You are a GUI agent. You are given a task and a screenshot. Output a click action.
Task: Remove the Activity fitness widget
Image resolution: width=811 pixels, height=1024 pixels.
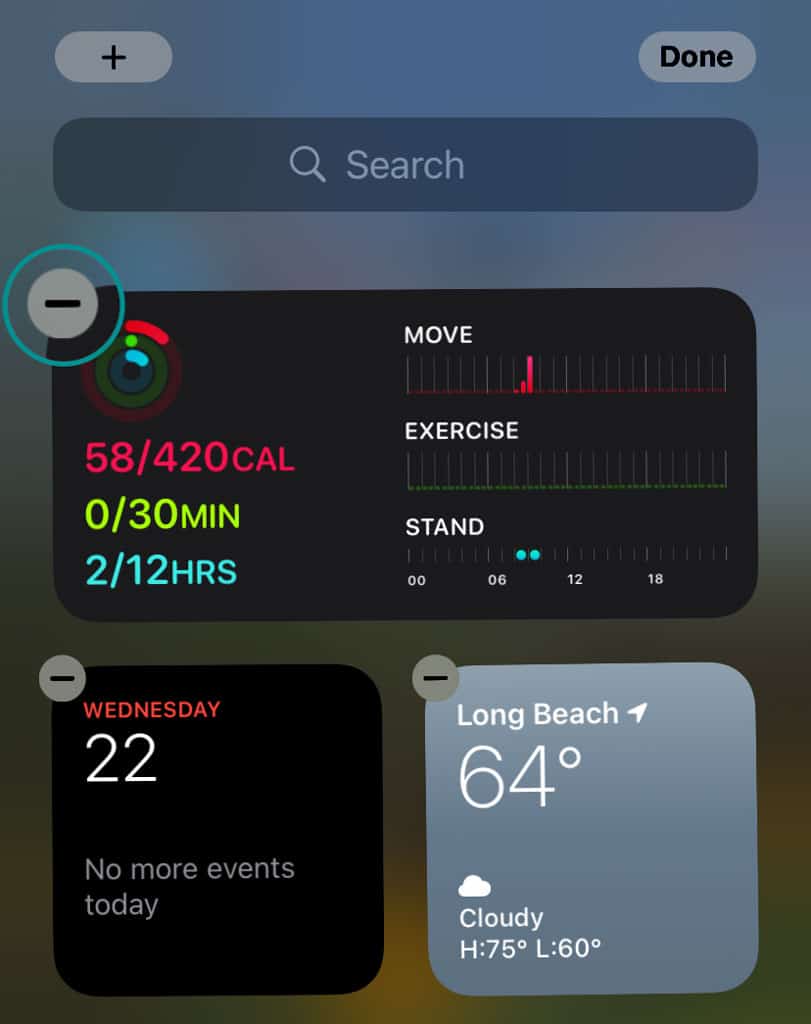pos(62,302)
